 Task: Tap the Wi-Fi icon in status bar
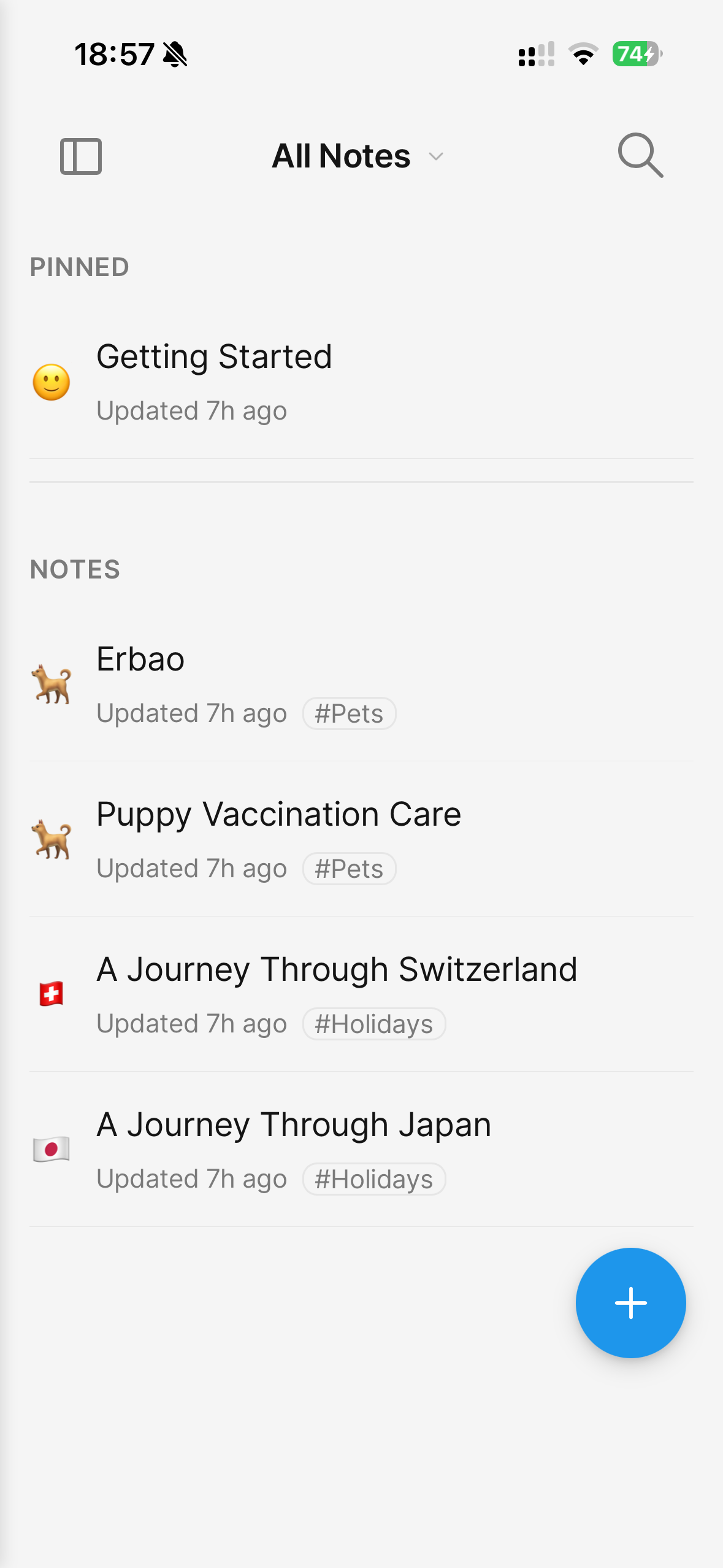click(583, 55)
